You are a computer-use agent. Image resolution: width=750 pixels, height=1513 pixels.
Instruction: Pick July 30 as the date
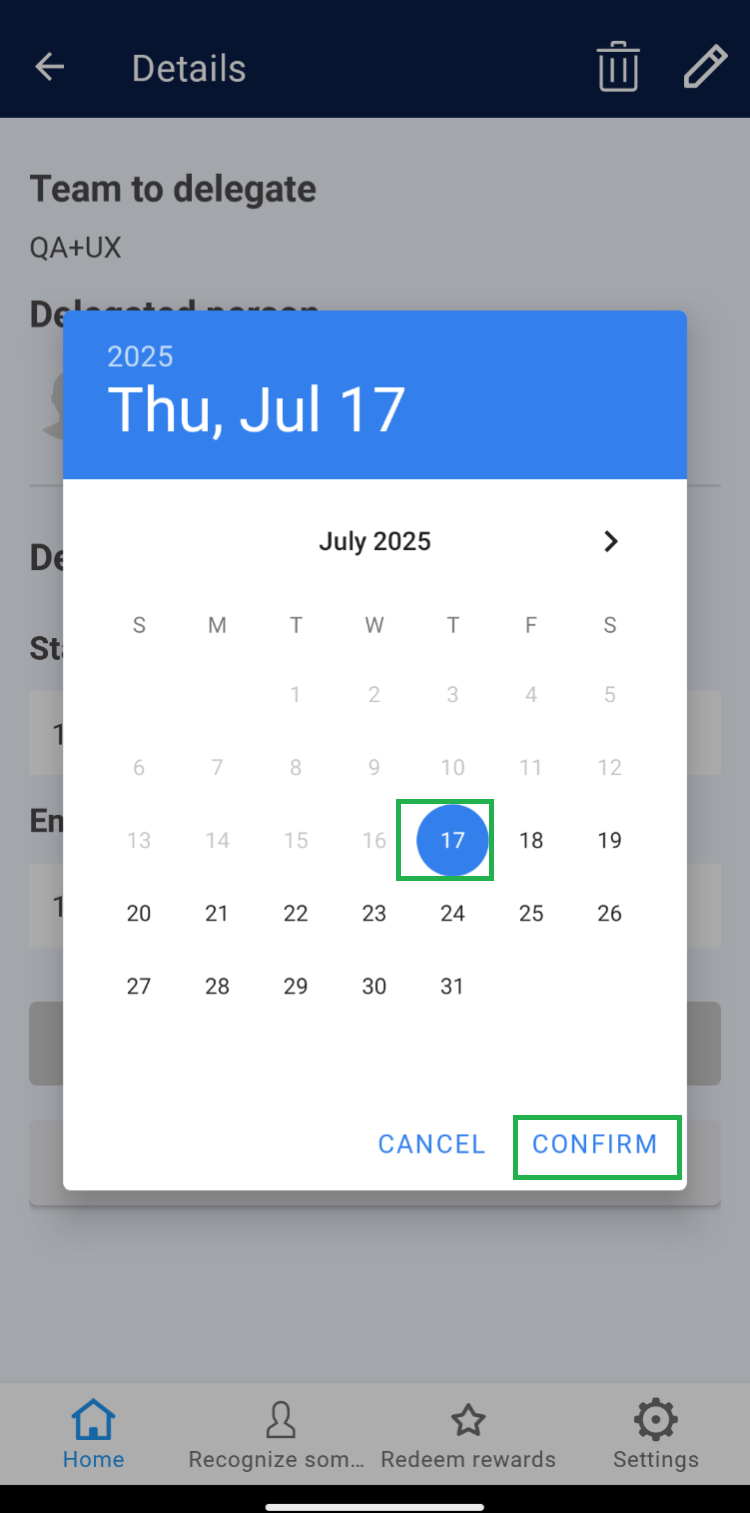(374, 986)
